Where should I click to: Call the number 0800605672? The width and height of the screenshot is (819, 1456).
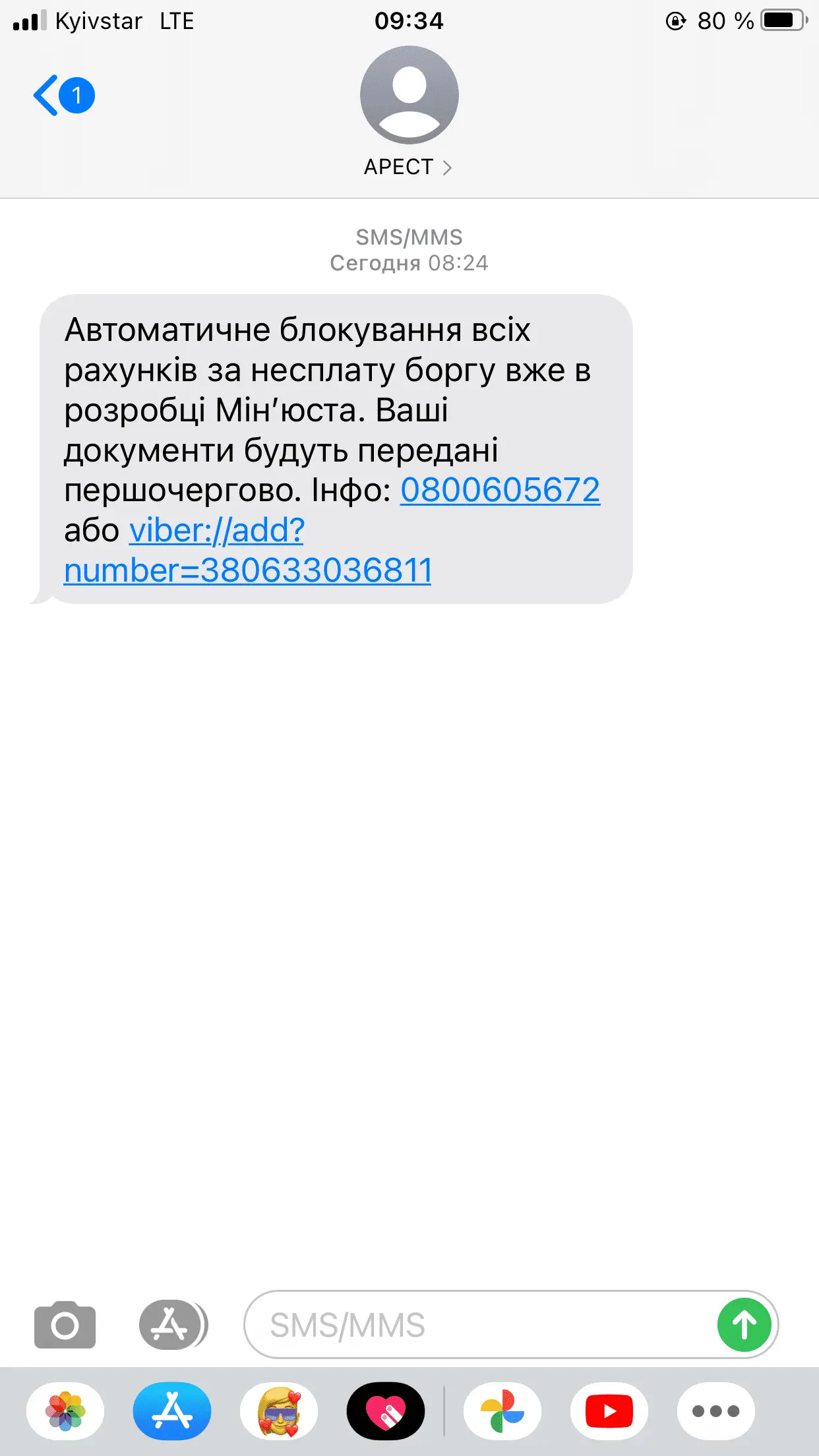(500, 490)
